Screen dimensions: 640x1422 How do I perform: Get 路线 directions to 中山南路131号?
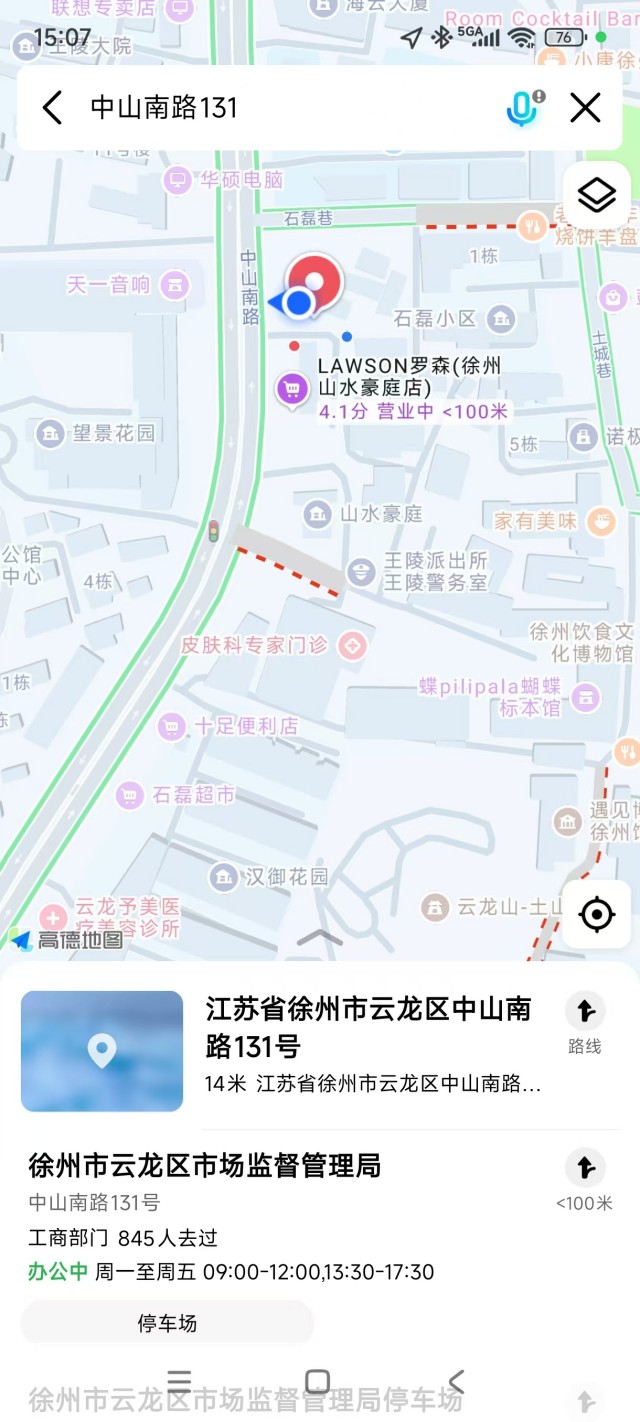pos(585,1022)
